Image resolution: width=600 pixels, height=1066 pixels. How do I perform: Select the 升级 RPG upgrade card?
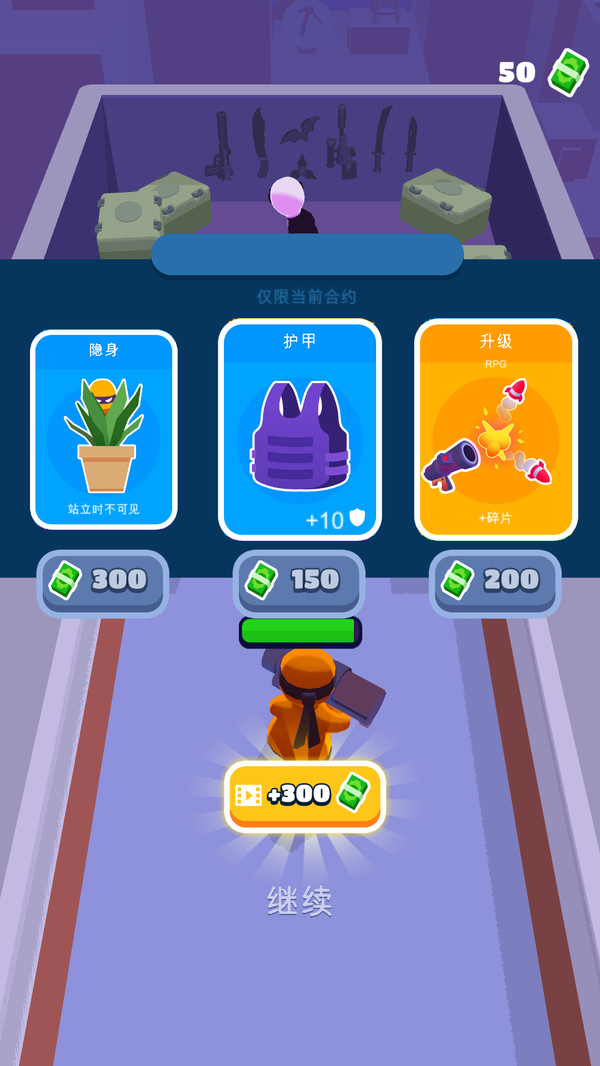click(x=496, y=430)
